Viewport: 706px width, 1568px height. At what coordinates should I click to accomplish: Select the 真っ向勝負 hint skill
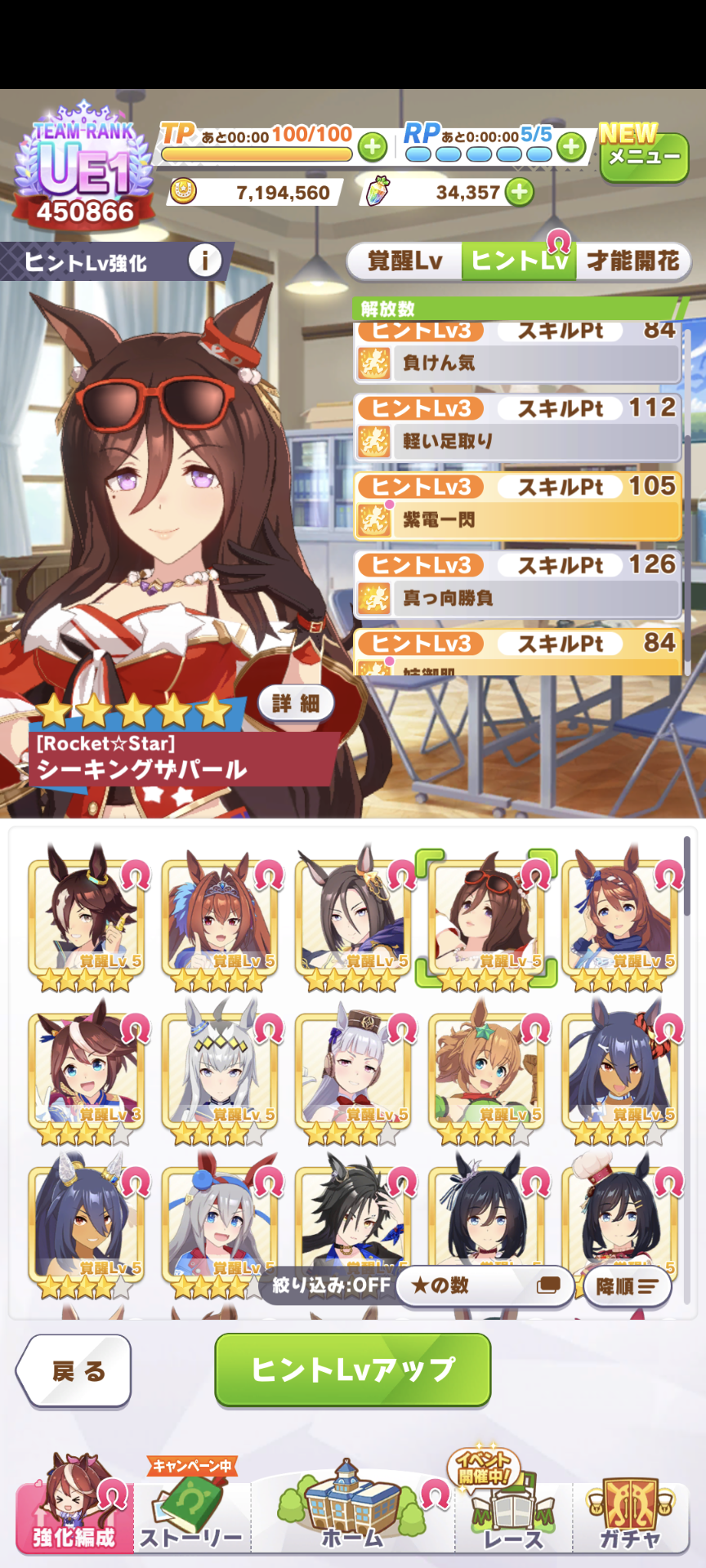coord(517,585)
